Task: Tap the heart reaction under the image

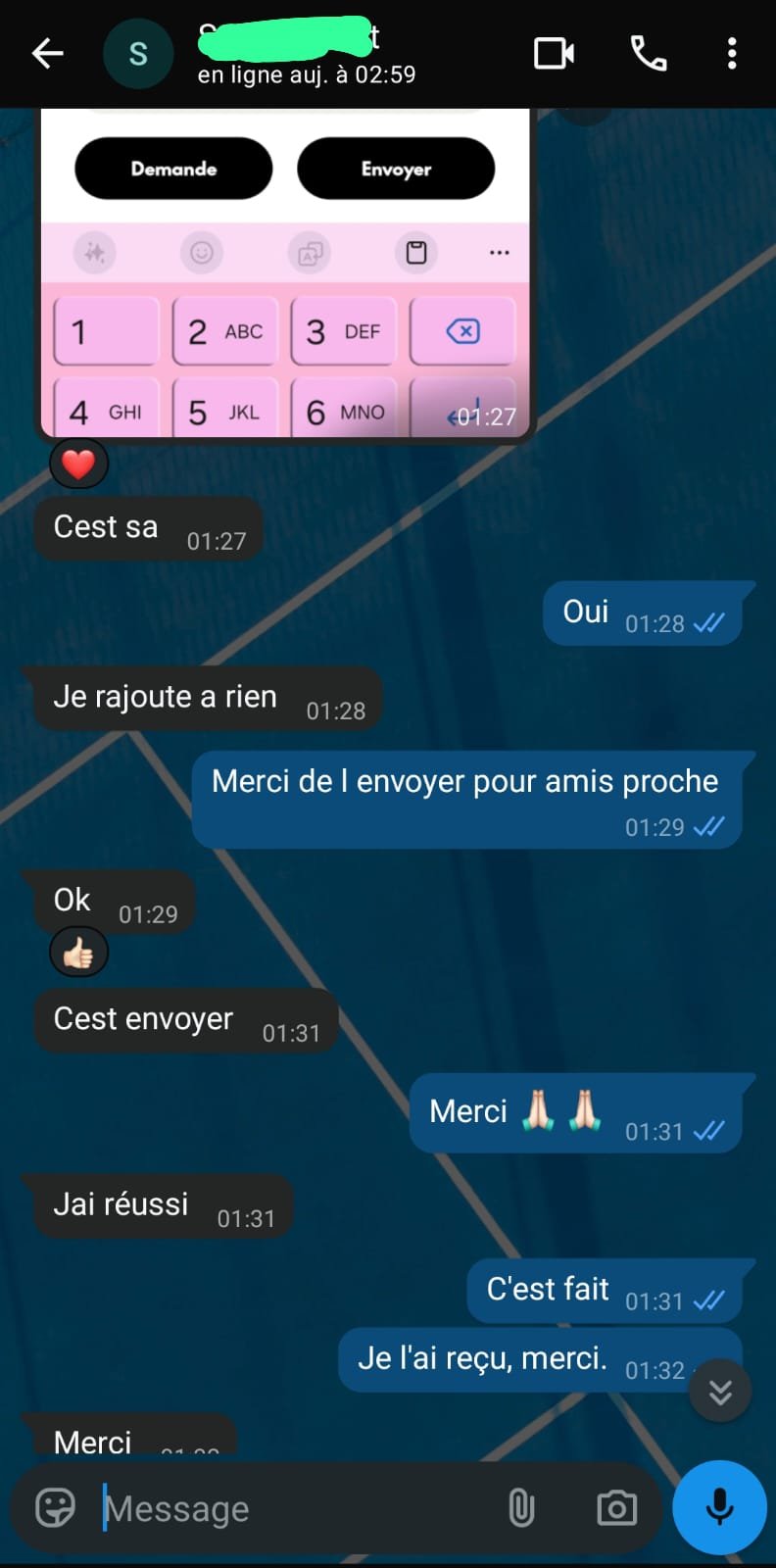Action: click(78, 464)
